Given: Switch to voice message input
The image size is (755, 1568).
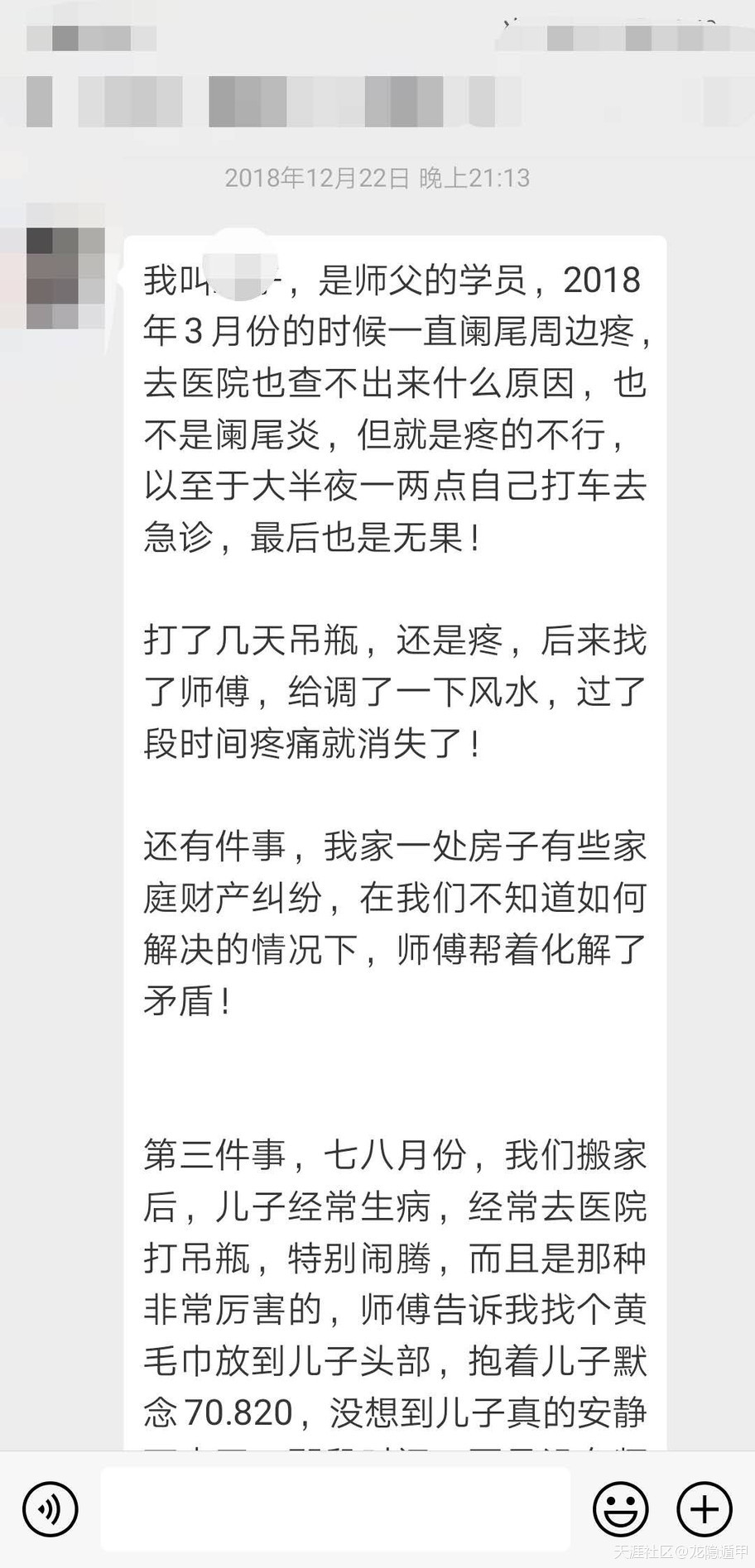Looking at the screenshot, I should coord(50,1509).
